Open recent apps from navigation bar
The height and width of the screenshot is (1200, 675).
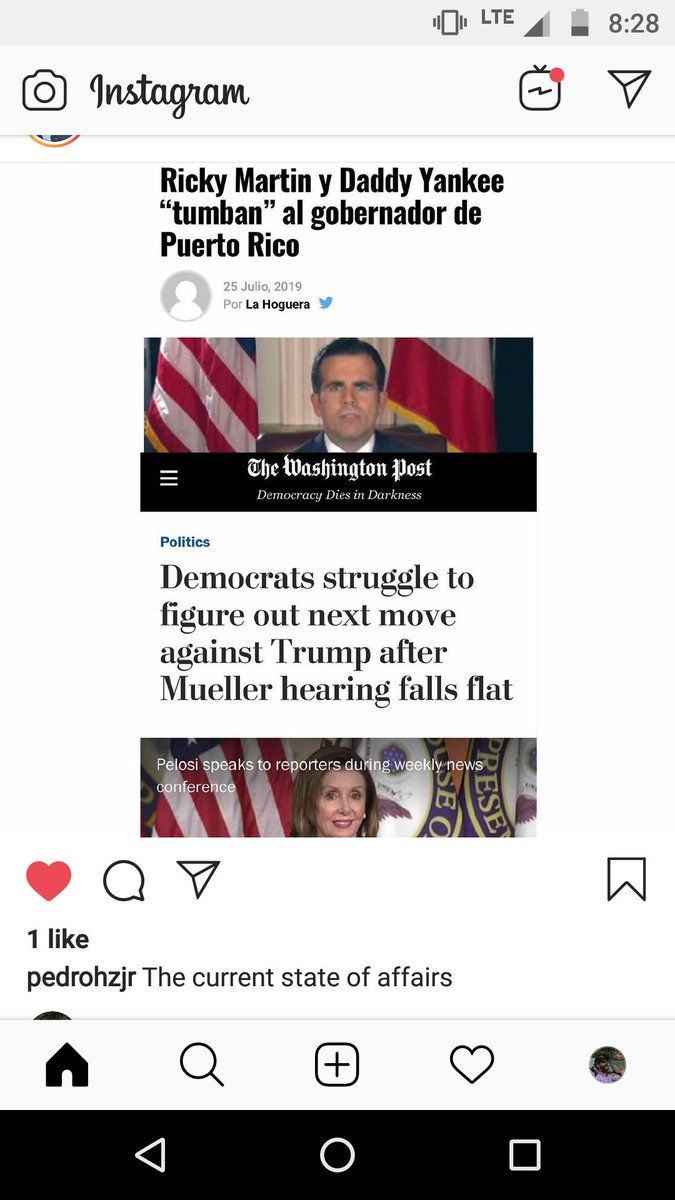[524, 1155]
